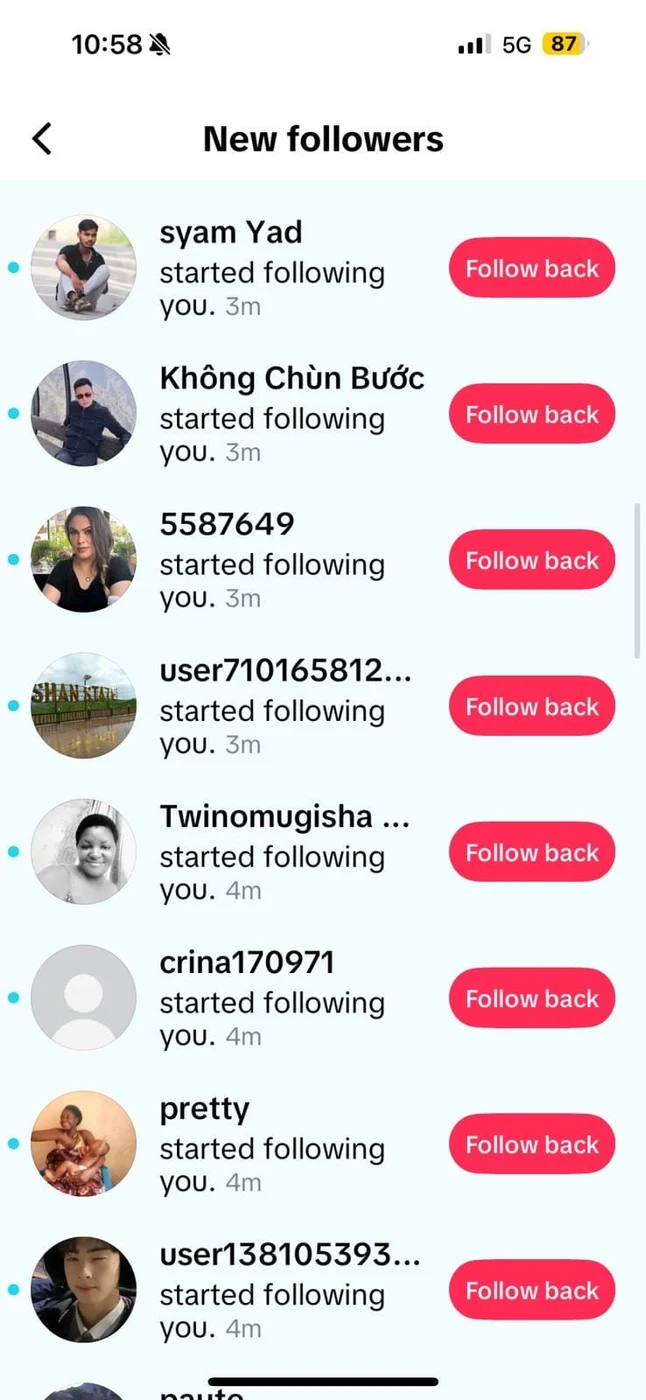This screenshot has height=1400, width=646.
Task: View Twinomugisha's profile photo
Action: pyautogui.click(x=83, y=851)
